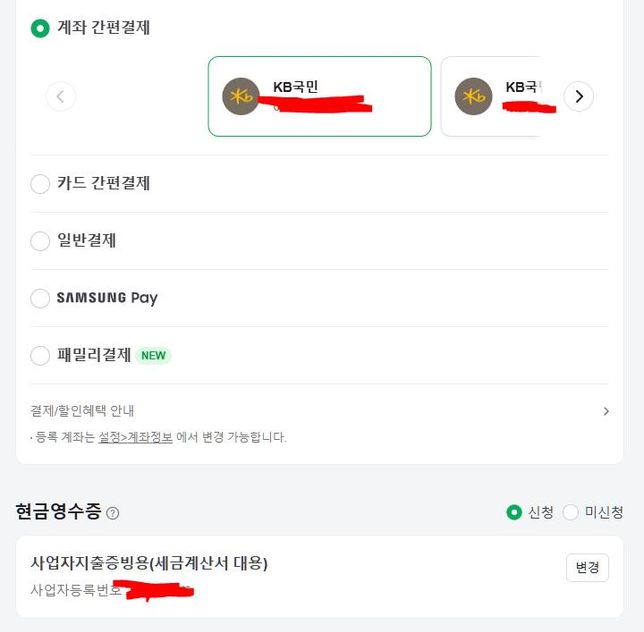The width and height of the screenshot is (644, 632).
Task: Show next registered account card
Action: tap(578, 96)
